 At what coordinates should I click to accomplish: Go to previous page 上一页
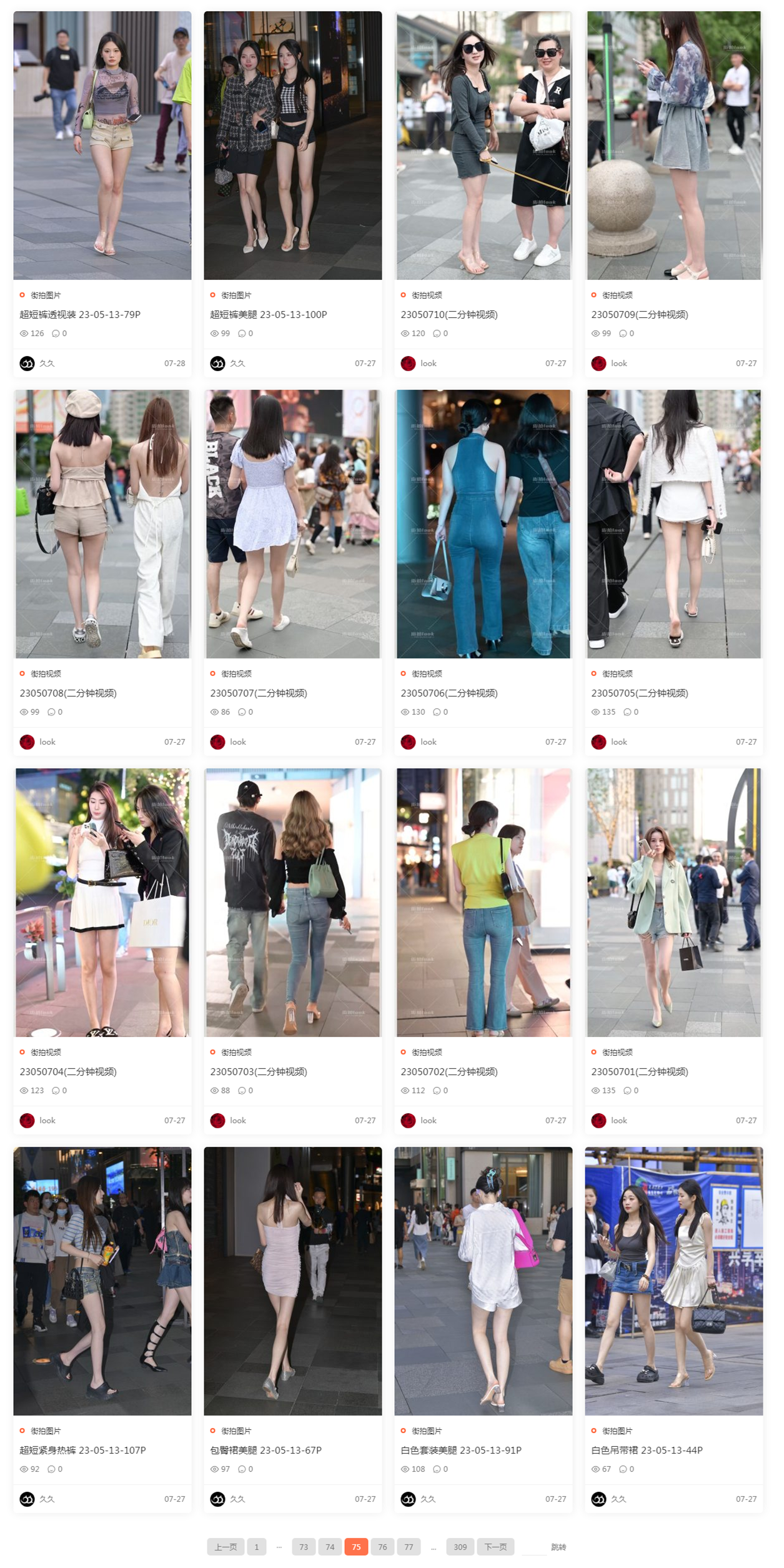pos(226,1547)
